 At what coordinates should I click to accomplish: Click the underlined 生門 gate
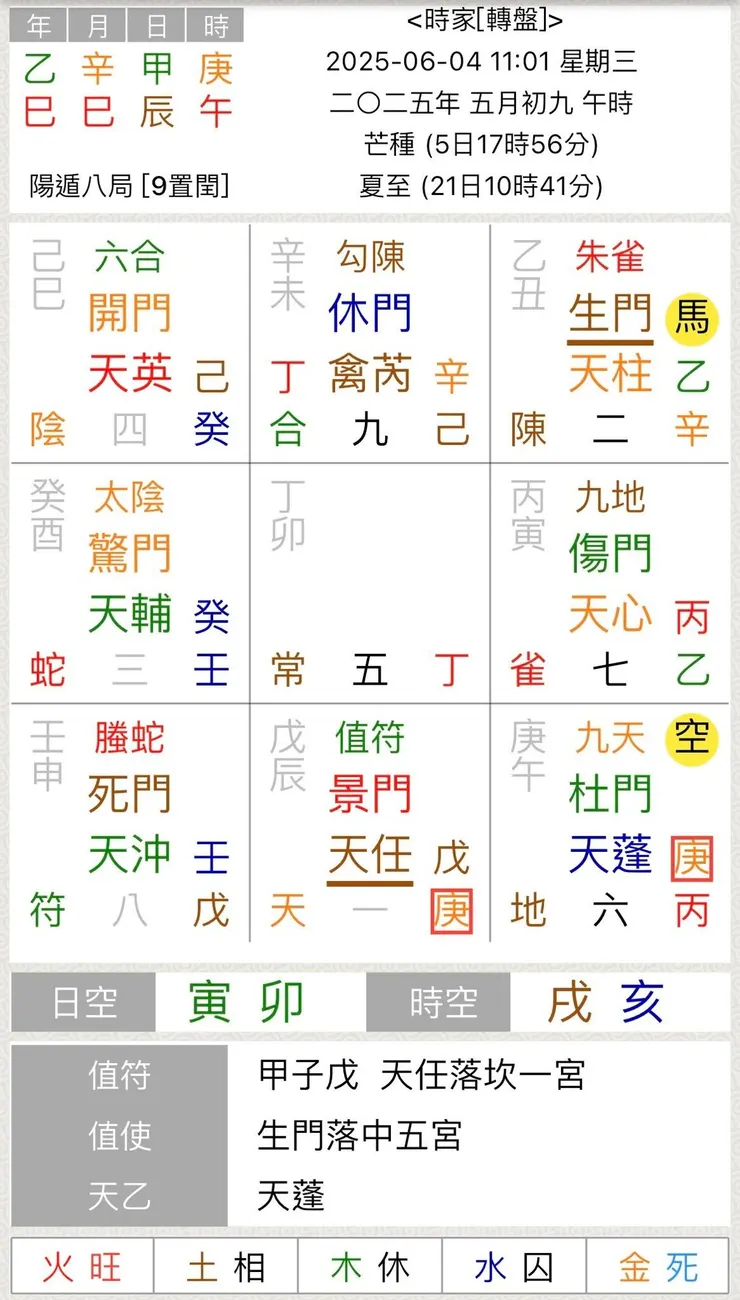pyautogui.click(x=611, y=314)
